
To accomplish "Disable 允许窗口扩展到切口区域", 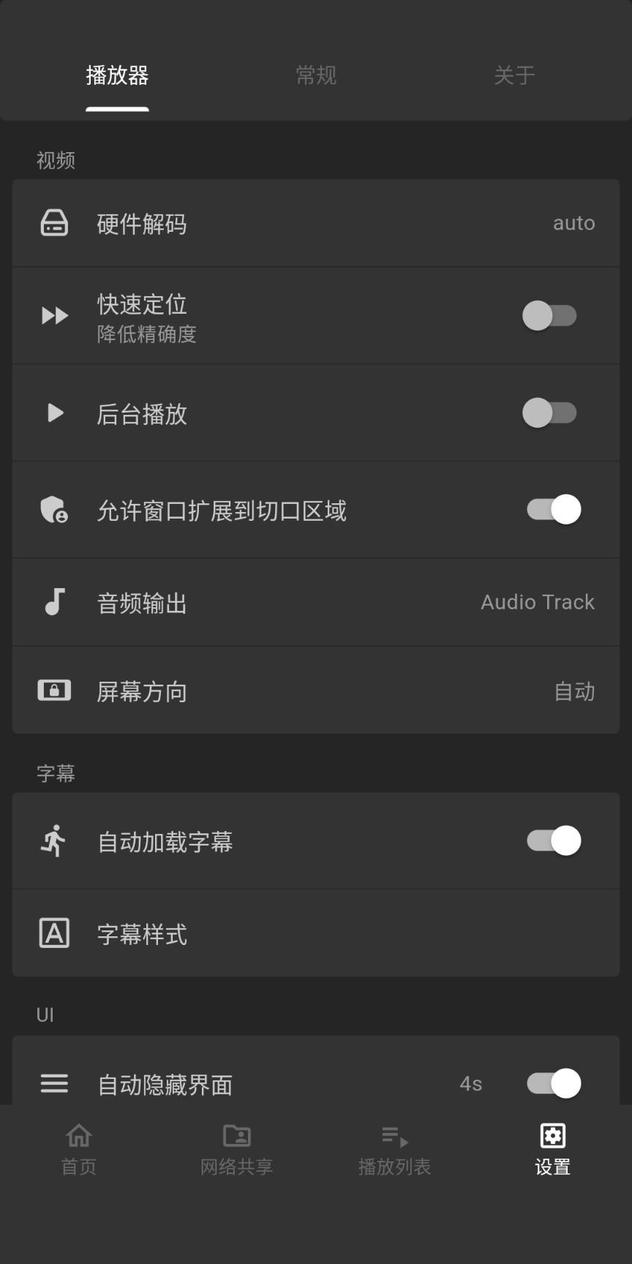I will (x=553, y=510).
